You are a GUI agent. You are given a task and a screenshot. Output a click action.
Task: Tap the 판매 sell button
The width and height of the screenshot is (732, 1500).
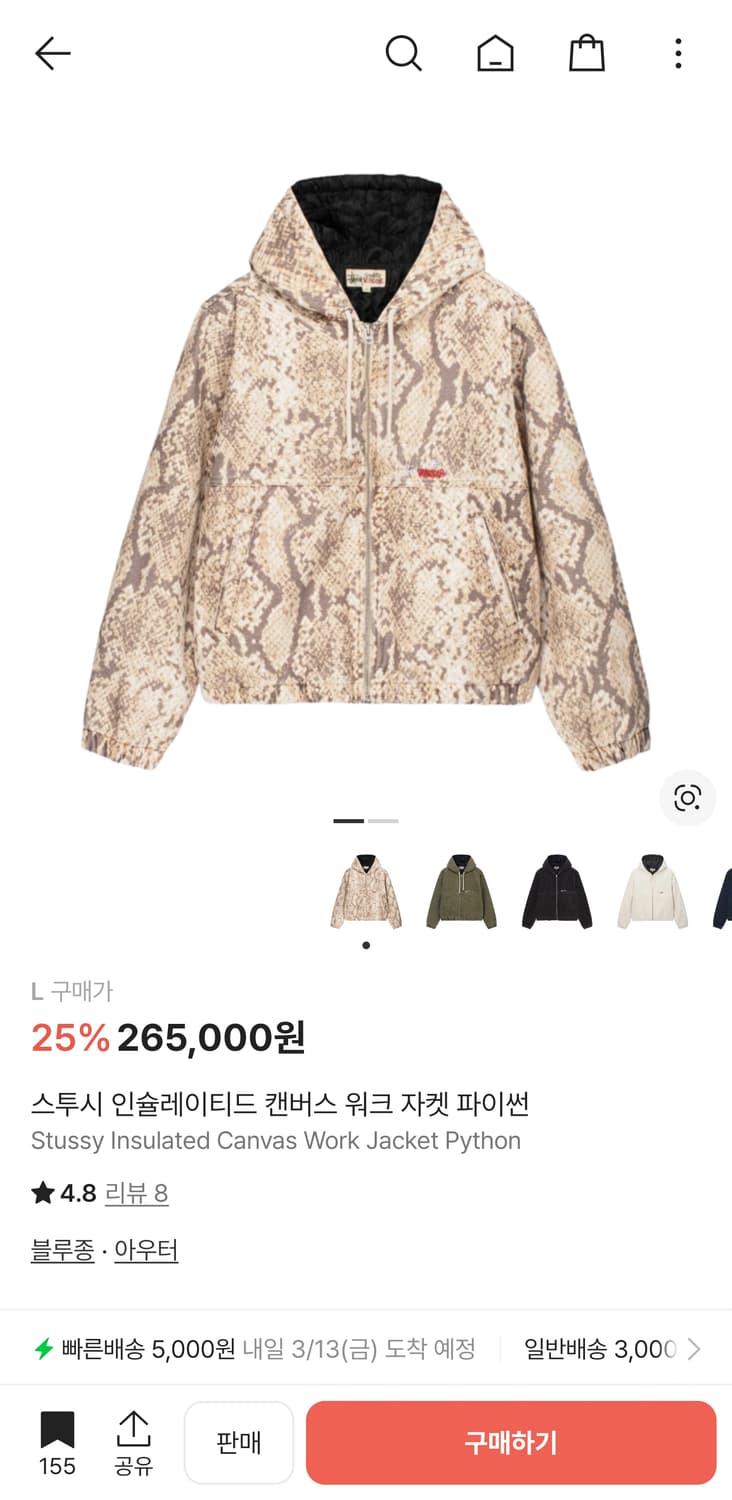[x=238, y=1441]
